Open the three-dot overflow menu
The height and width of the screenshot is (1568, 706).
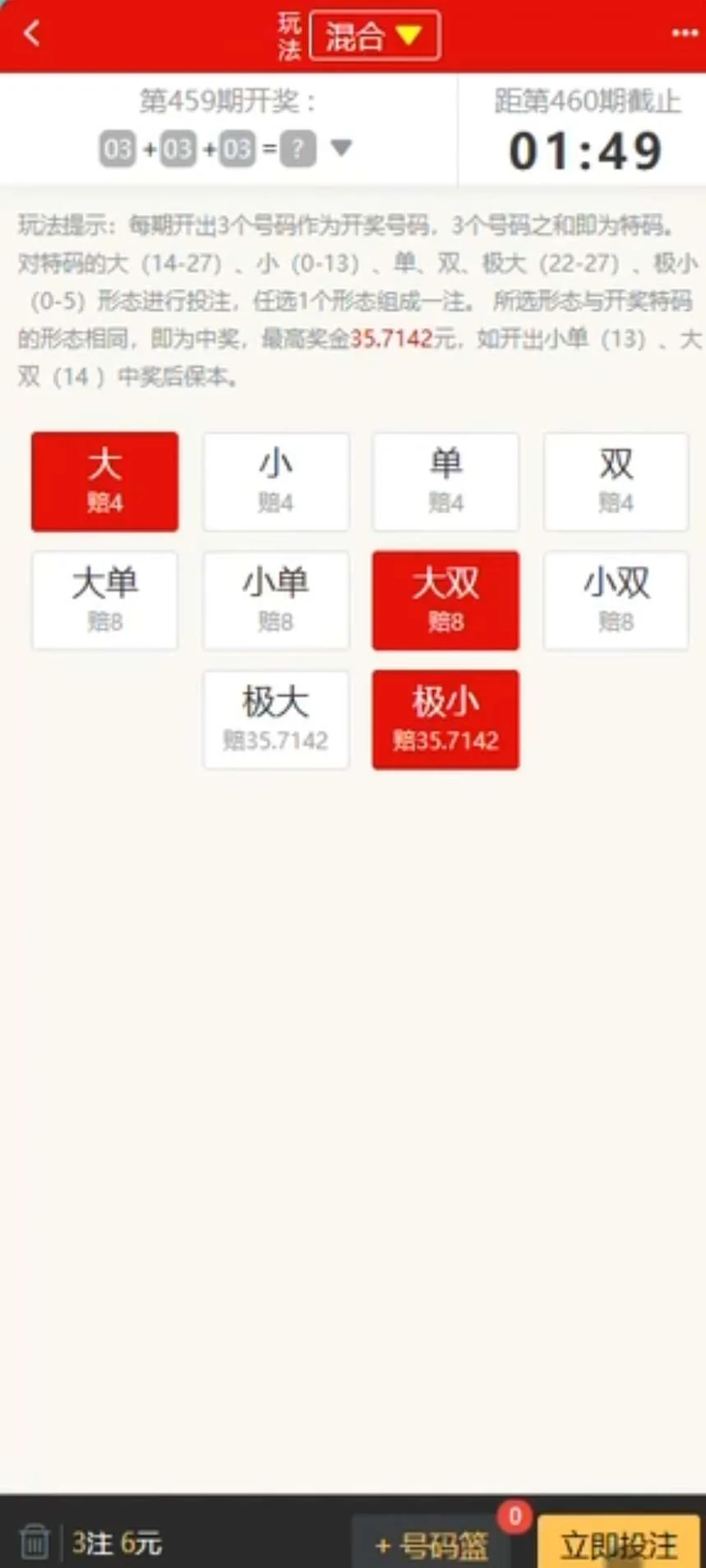click(x=684, y=34)
